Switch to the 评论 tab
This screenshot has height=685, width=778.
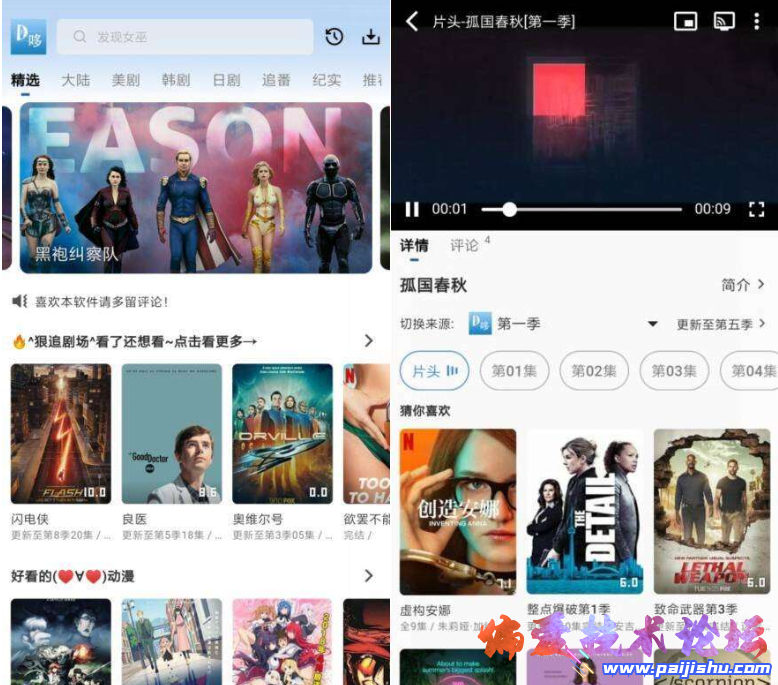click(x=465, y=246)
